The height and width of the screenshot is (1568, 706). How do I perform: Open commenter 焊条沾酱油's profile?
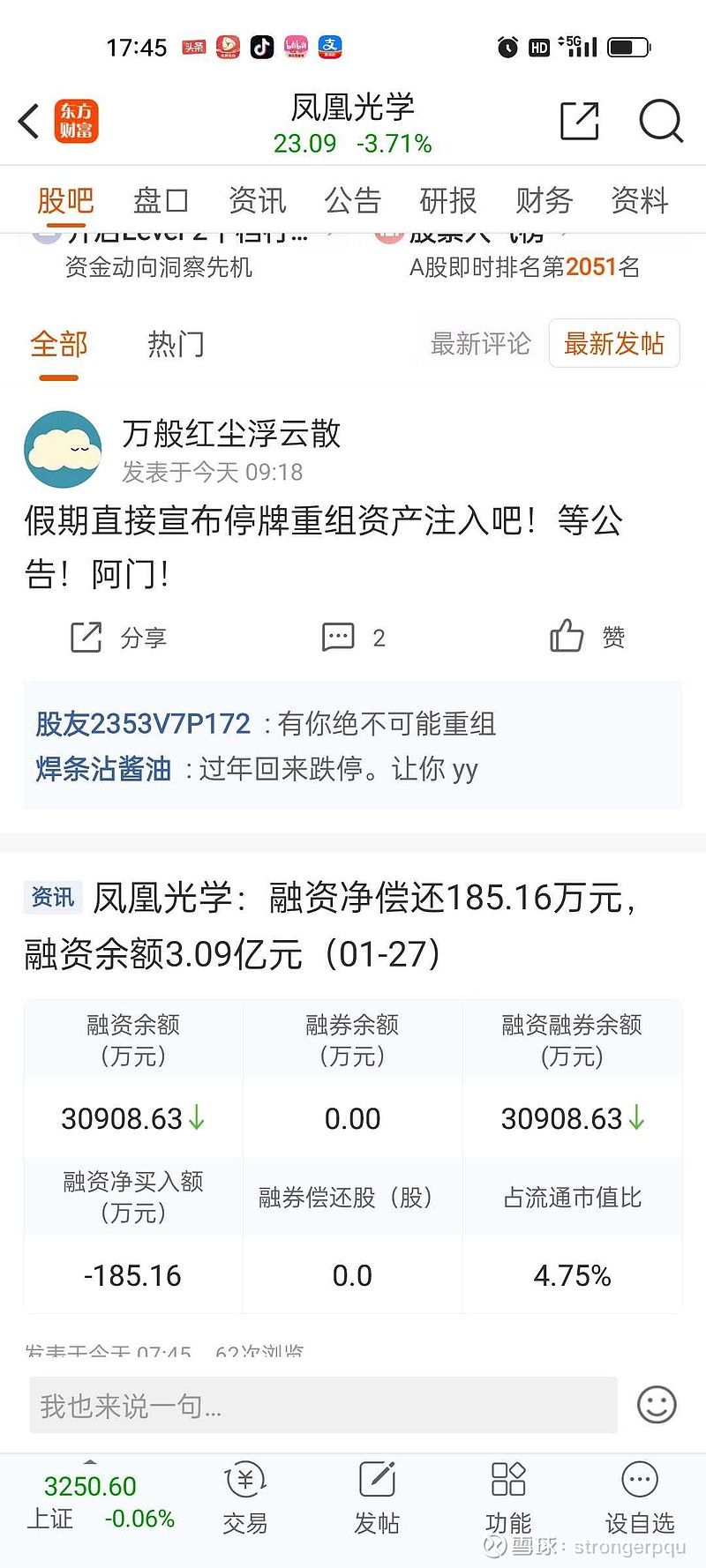[103, 769]
